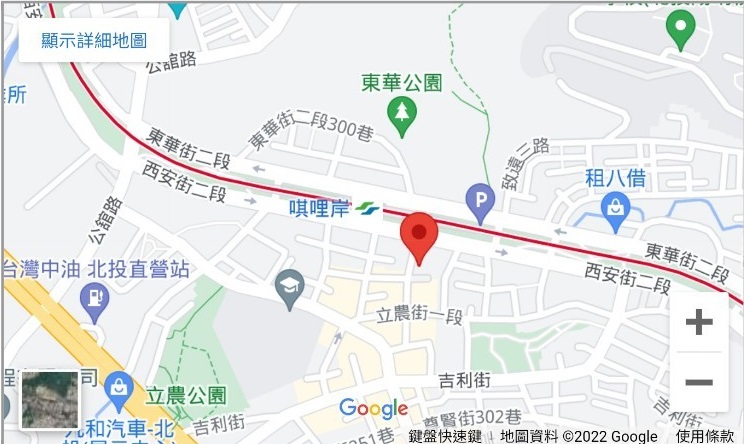Open the Google logo link
The height and width of the screenshot is (444, 744).
[x=373, y=408]
